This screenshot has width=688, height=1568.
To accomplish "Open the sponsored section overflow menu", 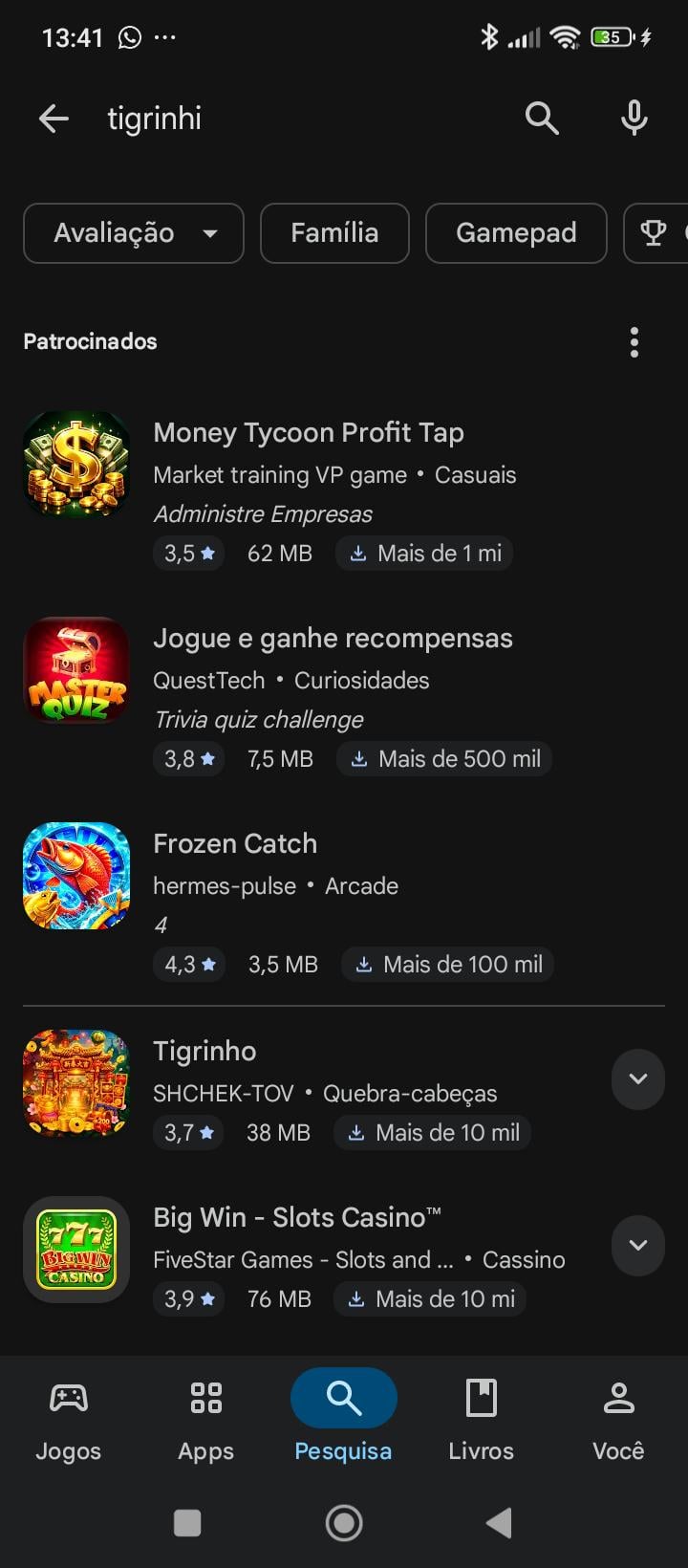I will pyautogui.click(x=634, y=341).
